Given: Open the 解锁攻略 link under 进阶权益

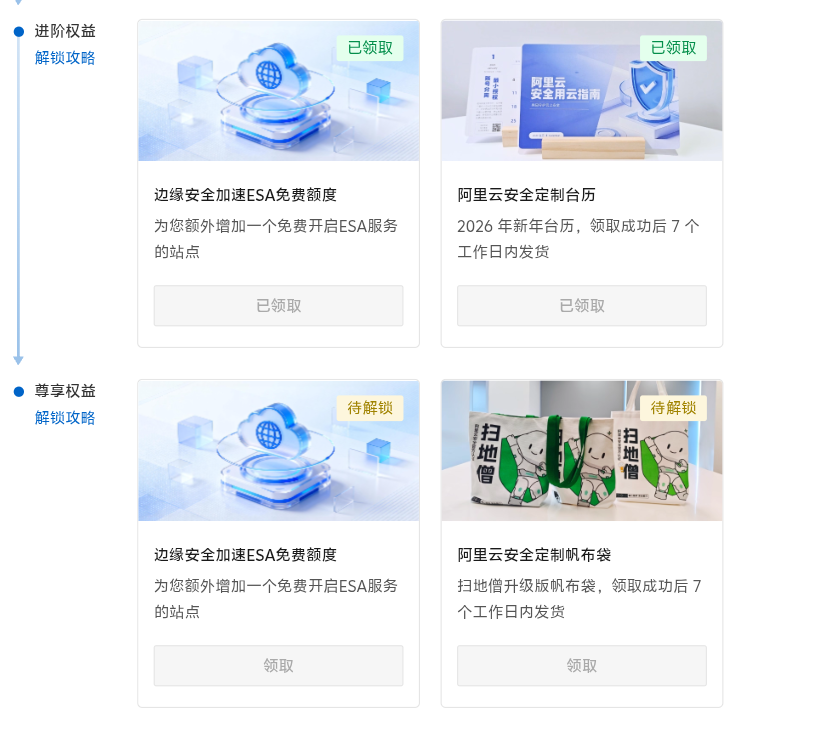Looking at the screenshot, I should point(65,58).
